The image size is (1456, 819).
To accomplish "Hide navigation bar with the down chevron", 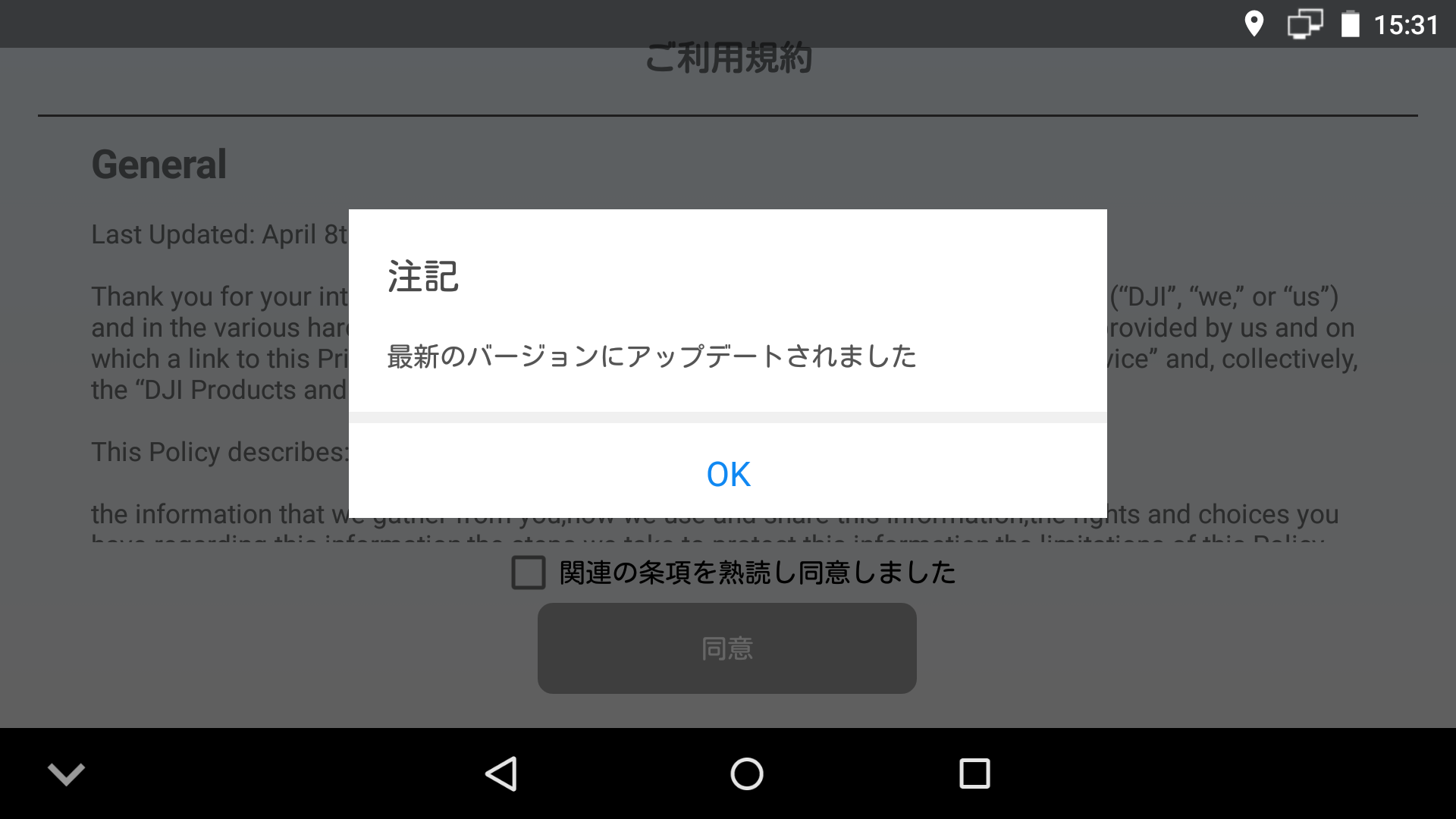I will tap(67, 773).
